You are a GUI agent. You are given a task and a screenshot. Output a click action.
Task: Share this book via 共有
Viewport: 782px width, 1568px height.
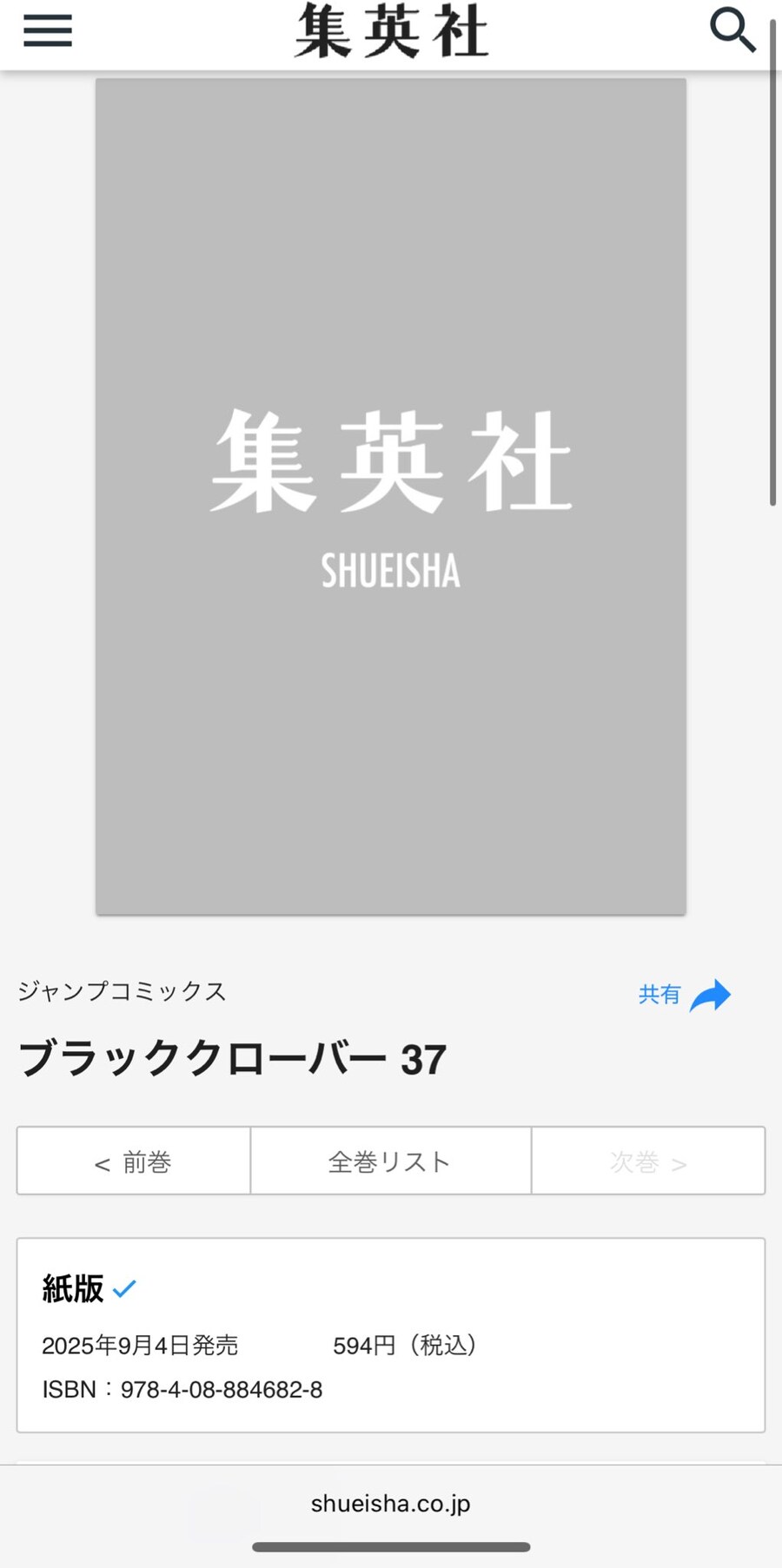(x=684, y=995)
